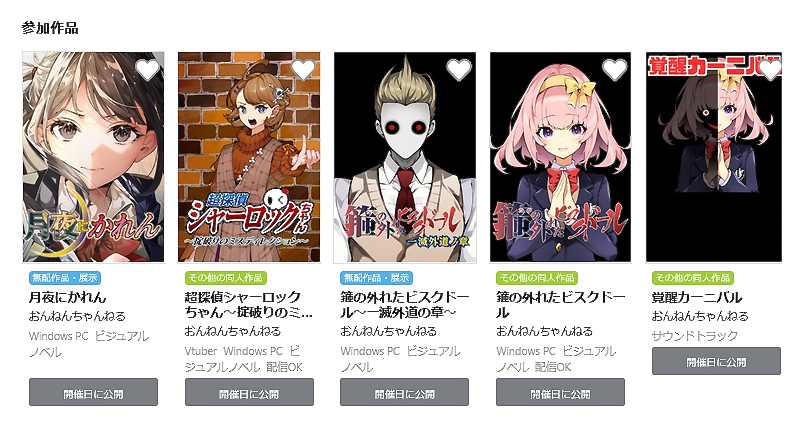Like the 超探偵シャーロックちゃん work via heart

pyautogui.click(x=303, y=69)
